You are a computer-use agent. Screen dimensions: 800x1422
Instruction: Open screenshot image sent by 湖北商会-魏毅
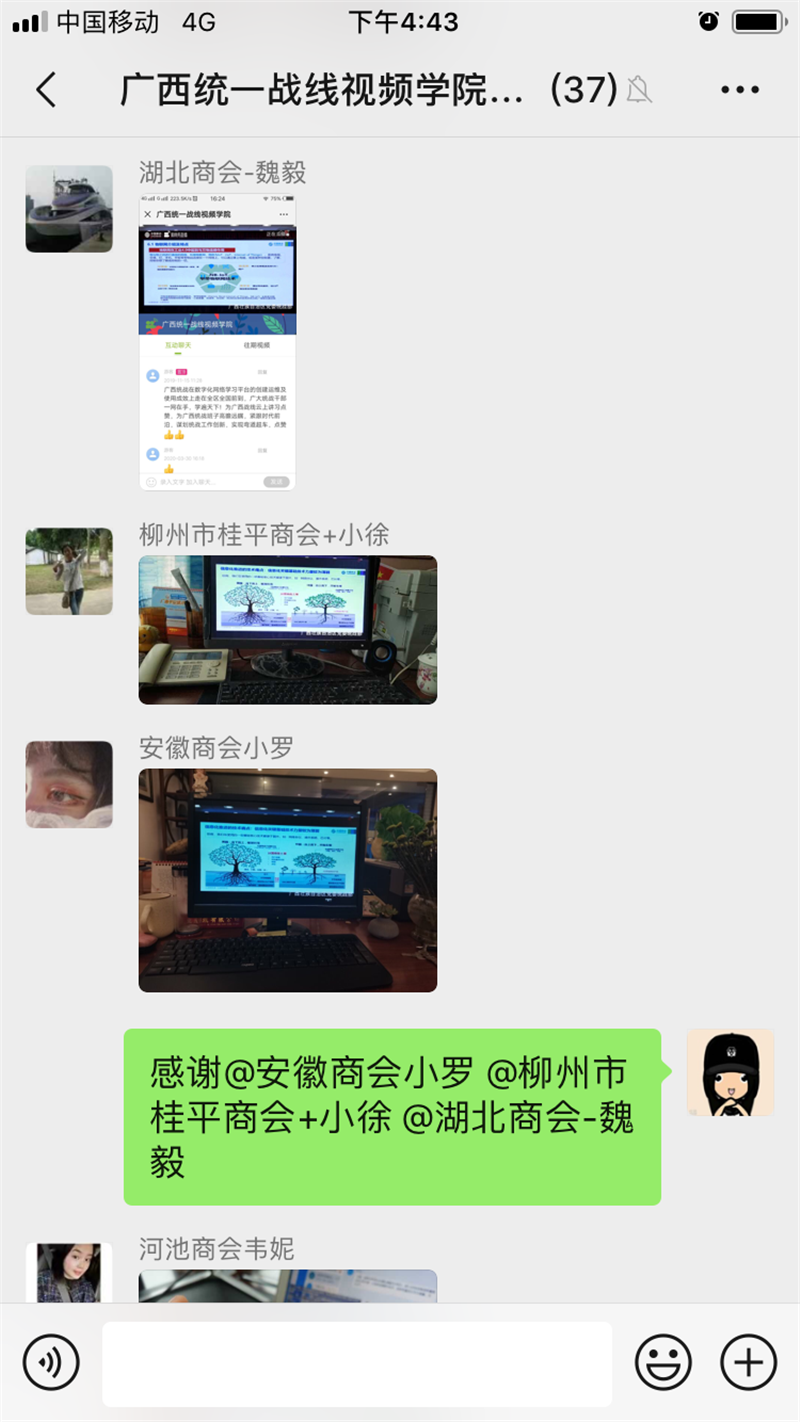pos(217,342)
